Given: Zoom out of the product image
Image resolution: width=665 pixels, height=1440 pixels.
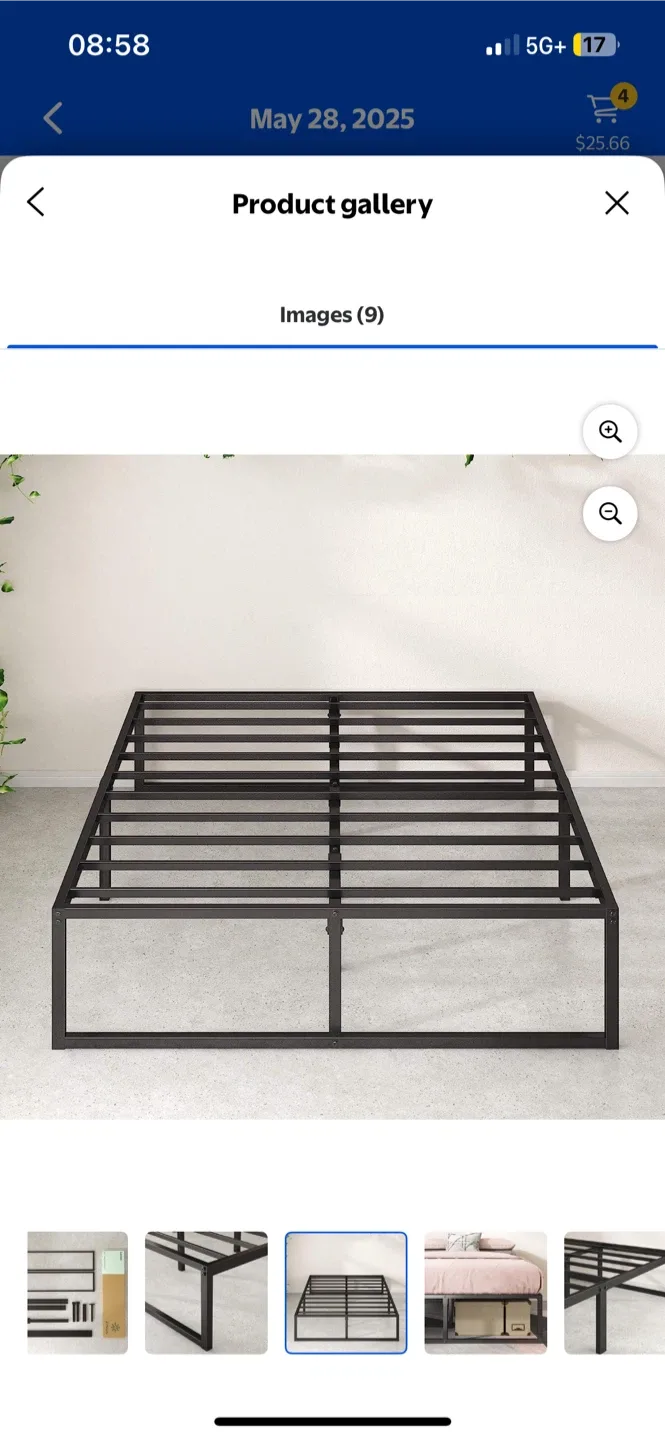Looking at the screenshot, I should point(610,514).
